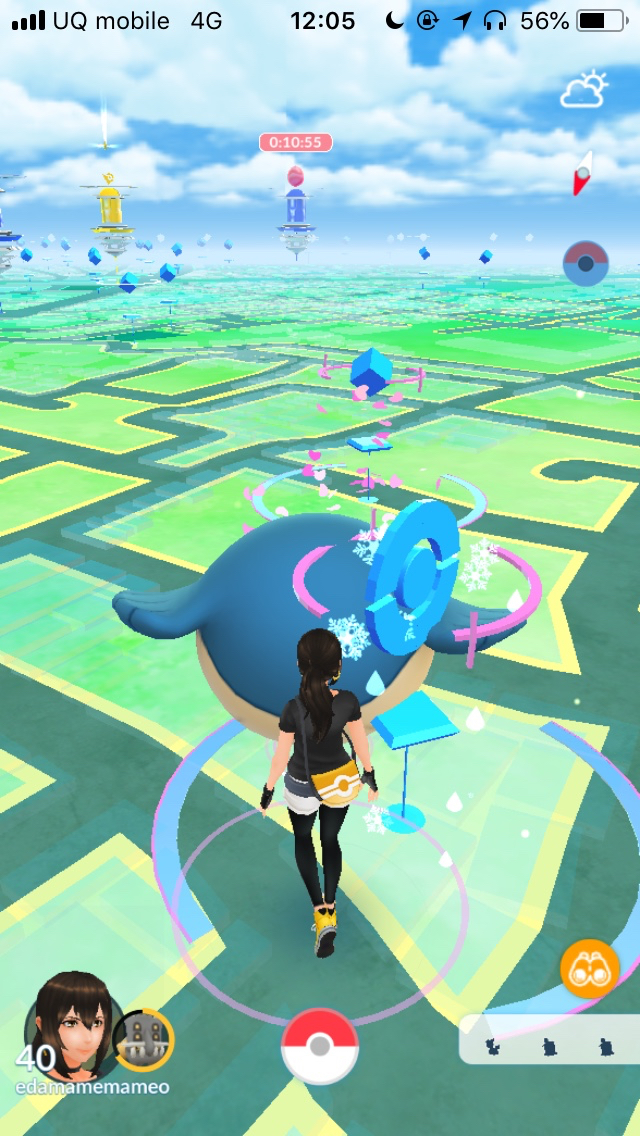Tap the Poké Ball icon below compass

tap(585, 263)
